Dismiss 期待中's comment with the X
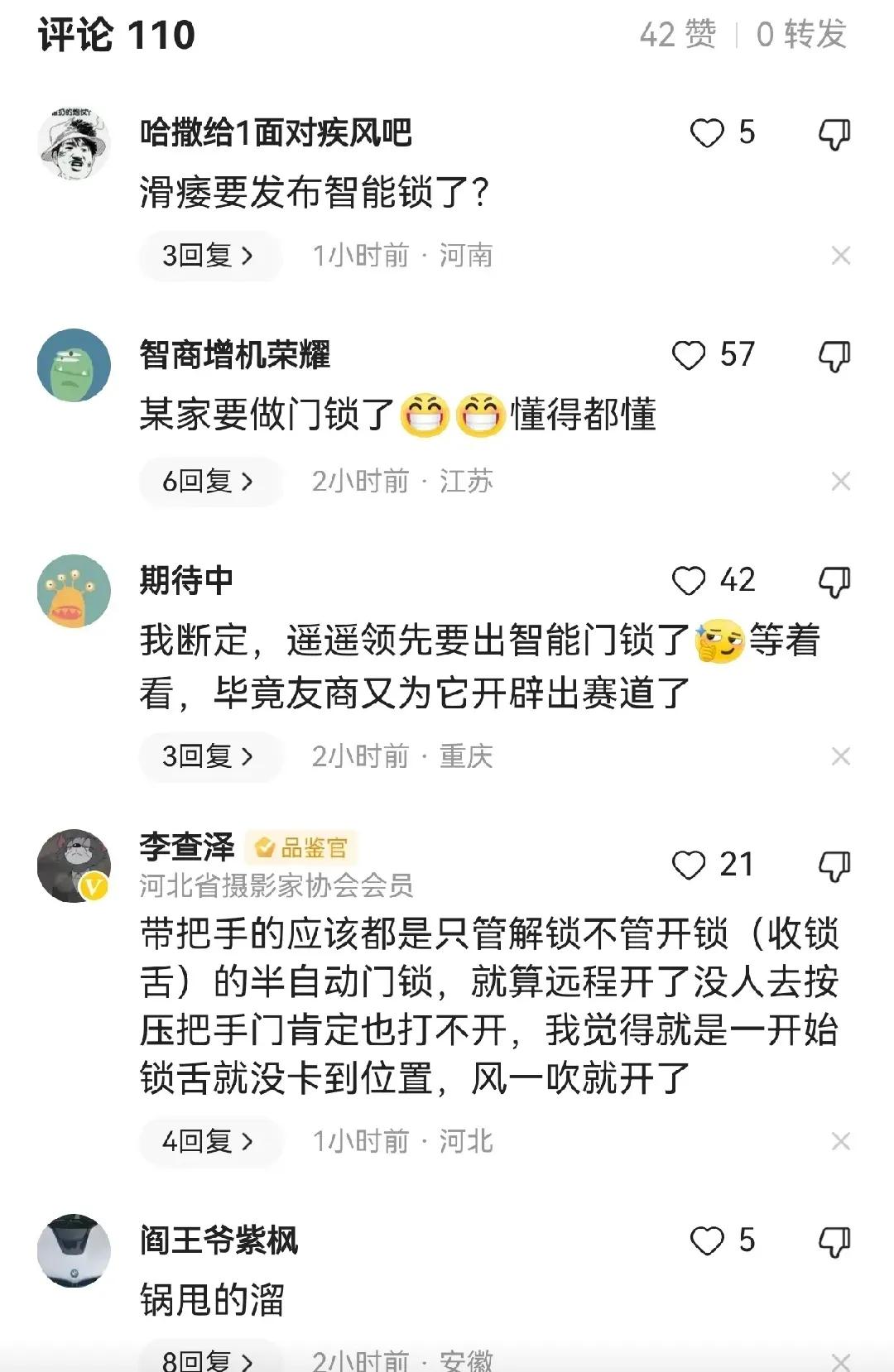This screenshot has width=894, height=1372. [842, 755]
